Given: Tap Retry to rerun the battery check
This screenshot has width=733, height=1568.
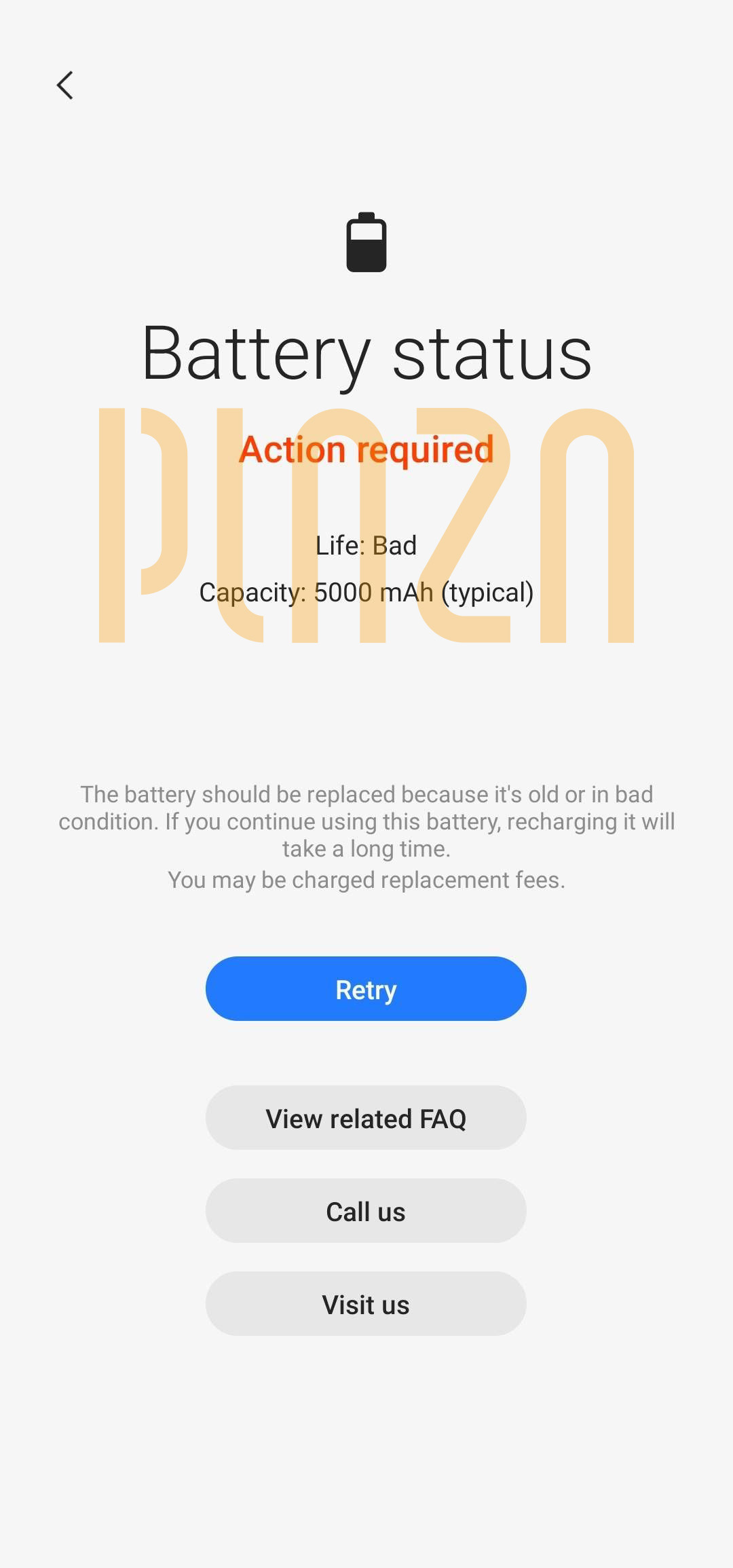Looking at the screenshot, I should tap(366, 989).
